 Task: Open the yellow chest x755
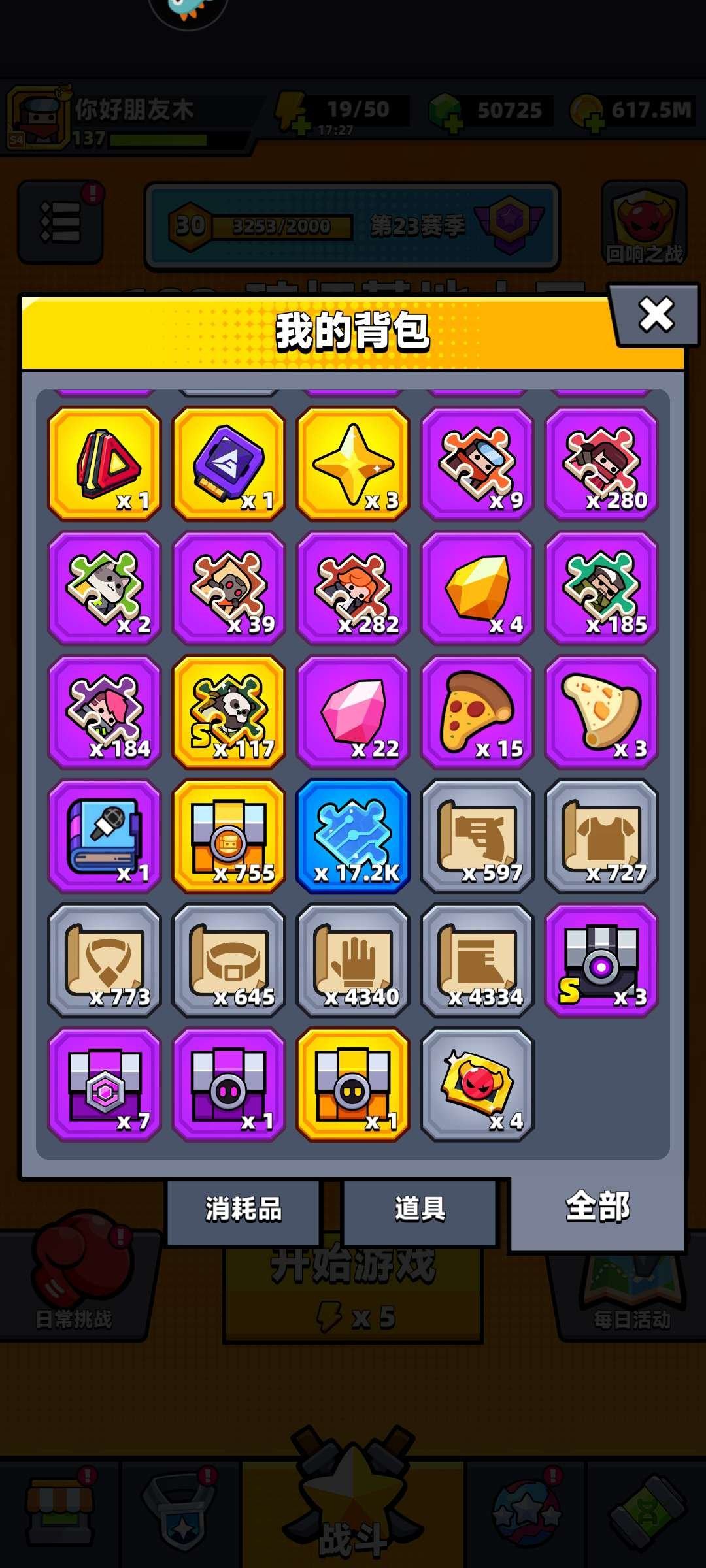point(229,836)
